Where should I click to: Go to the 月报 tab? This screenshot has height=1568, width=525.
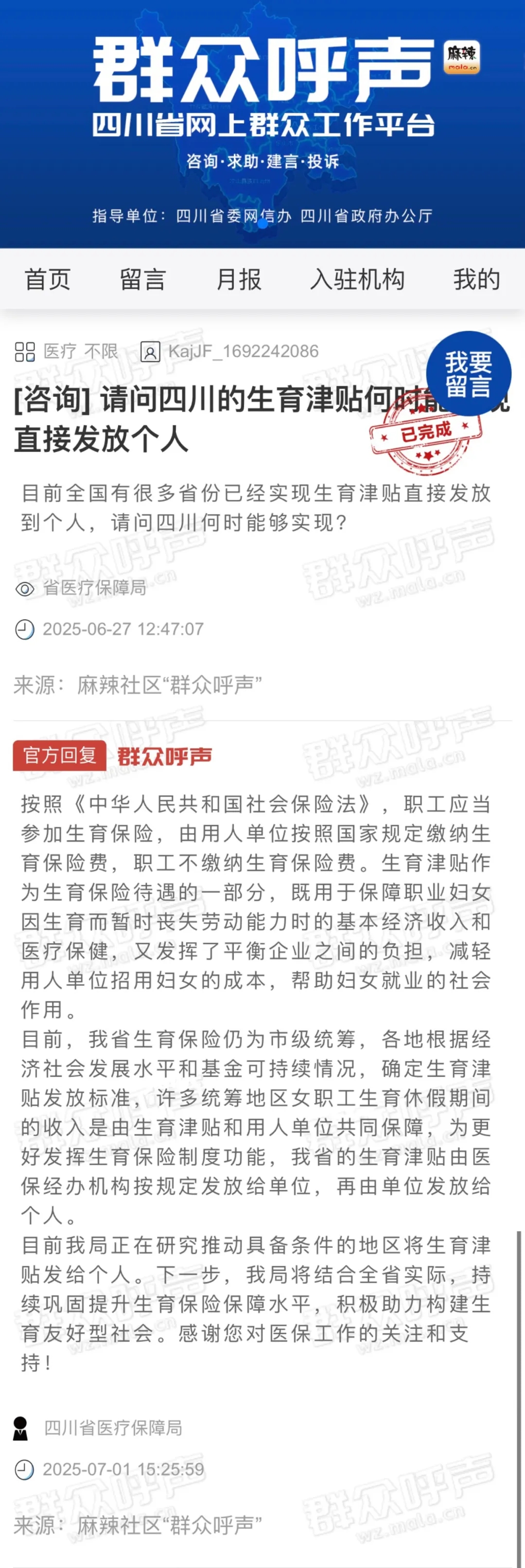pyautogui.click(x=239, y=279)
